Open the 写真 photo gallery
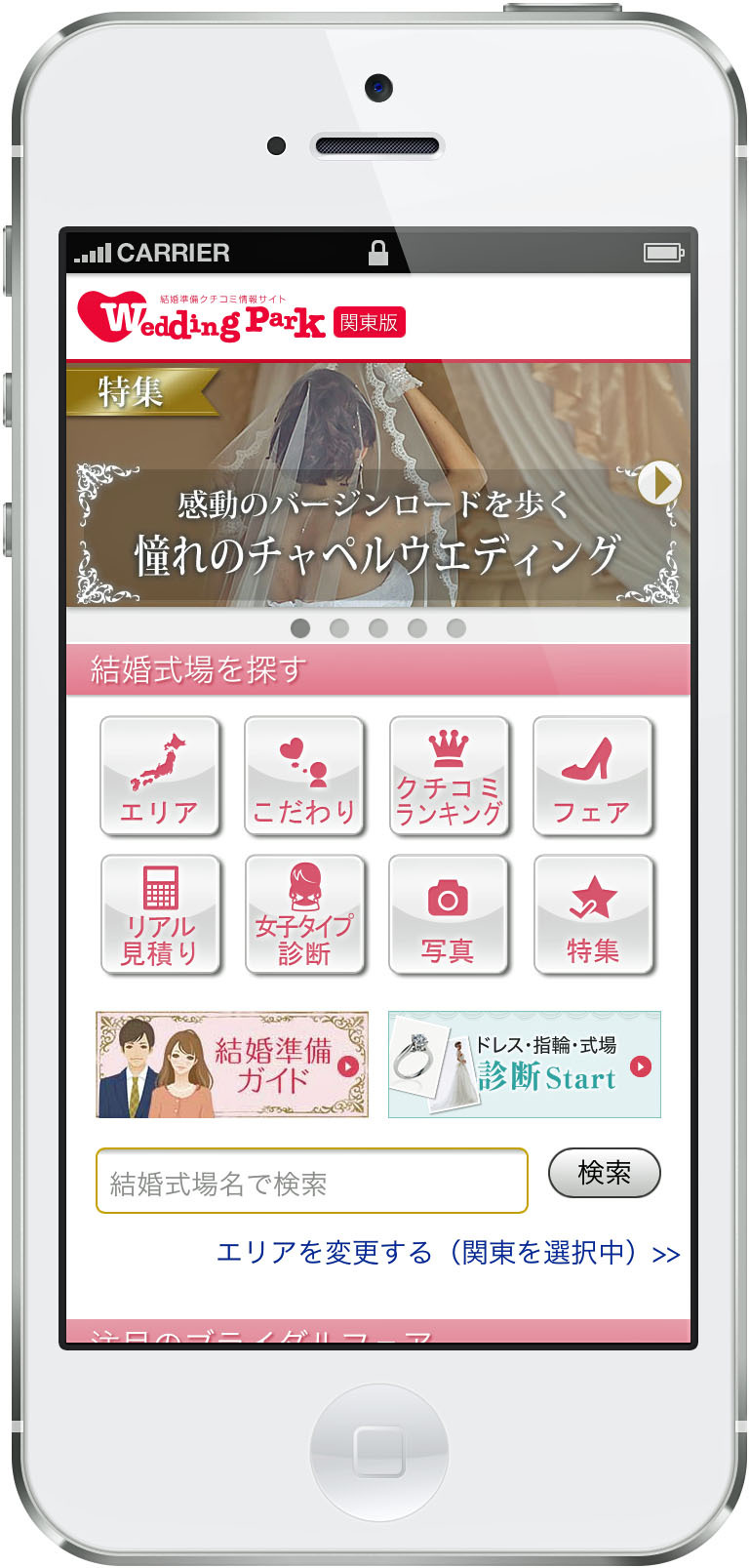The width and height of the screenshot is (750, 1568). tap(449, 914)
